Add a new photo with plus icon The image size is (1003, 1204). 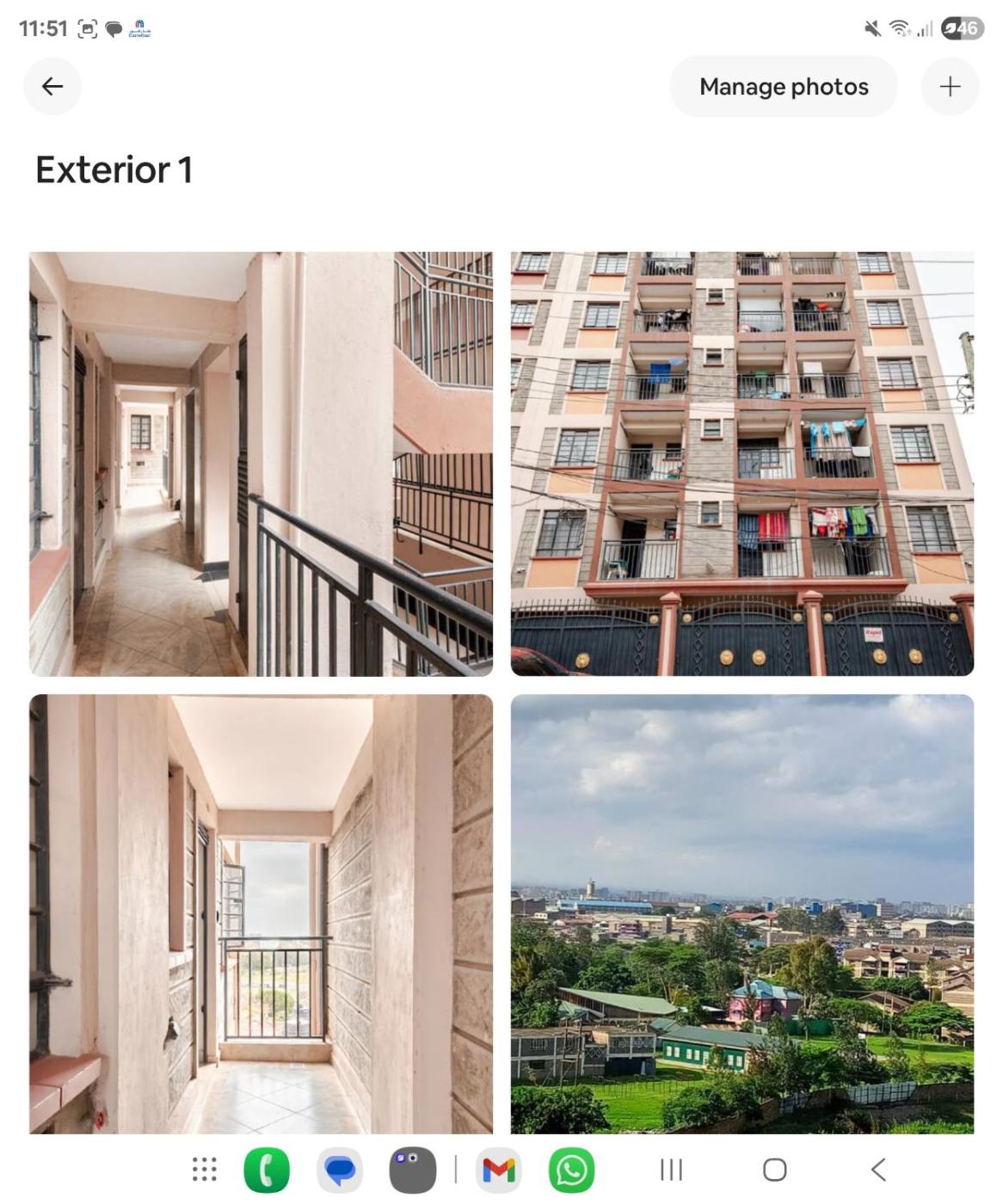click(950, 87)
